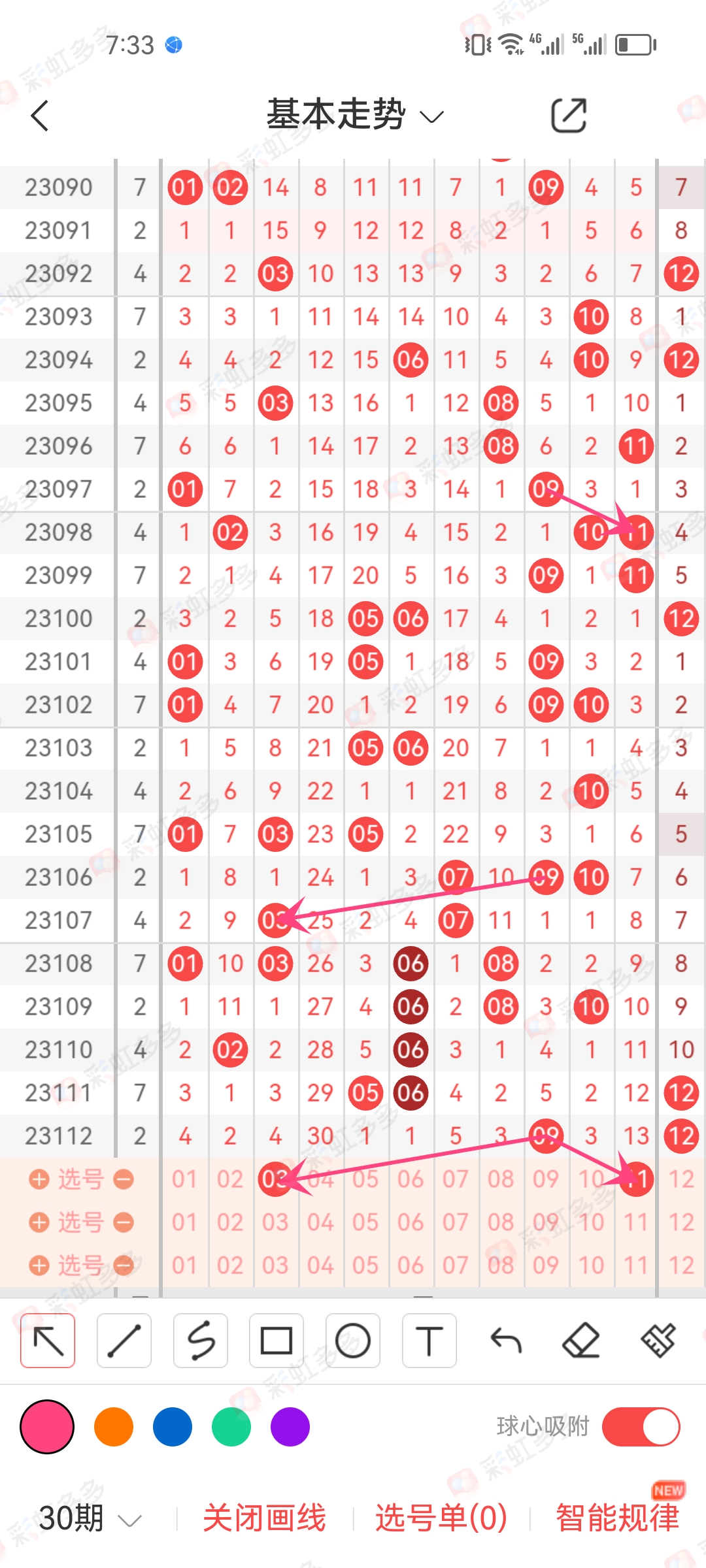This screenshot has width=706, height=1568.
Task: Clear all drawings with the brush
Action: pos(658,1341)
